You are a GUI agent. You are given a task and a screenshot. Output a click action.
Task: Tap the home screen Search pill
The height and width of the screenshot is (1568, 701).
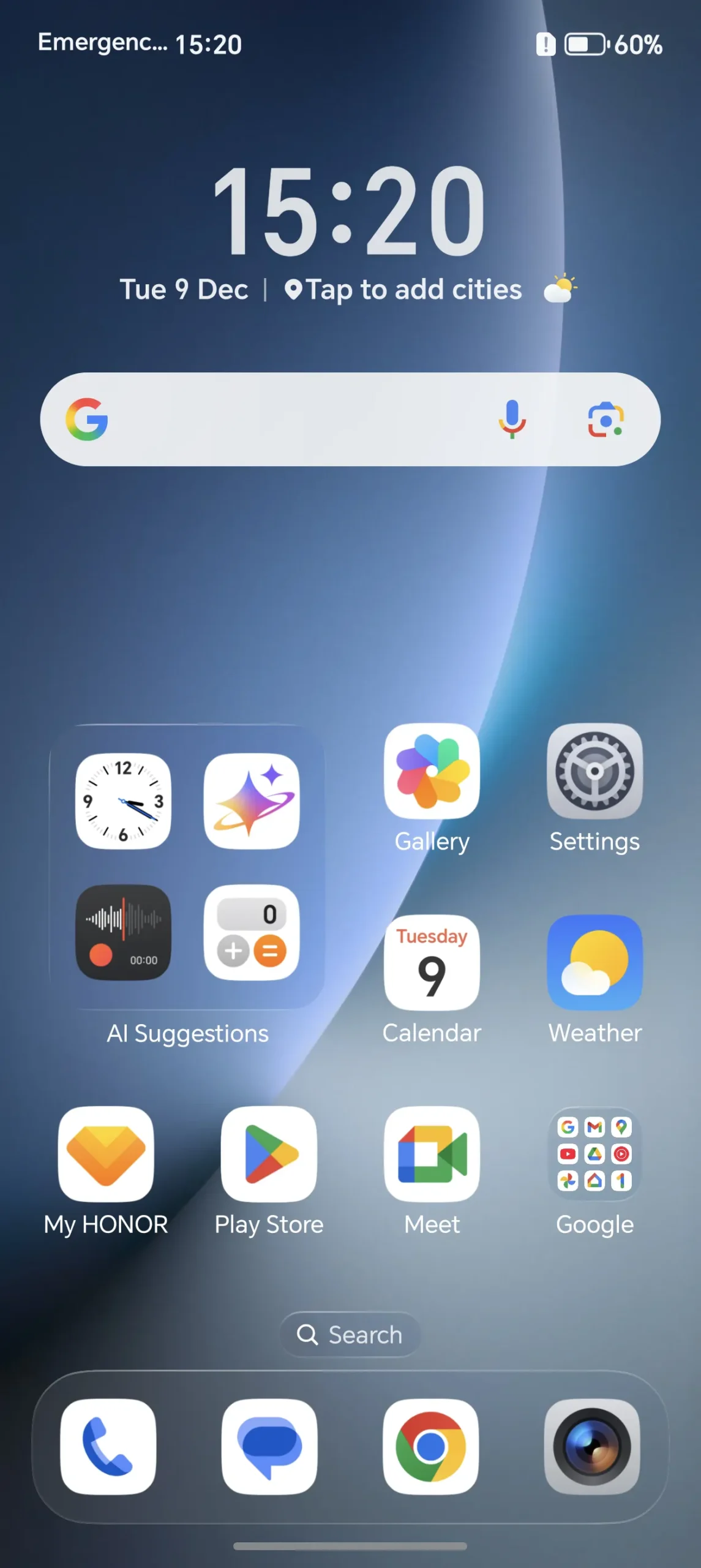coord(350,1335)
